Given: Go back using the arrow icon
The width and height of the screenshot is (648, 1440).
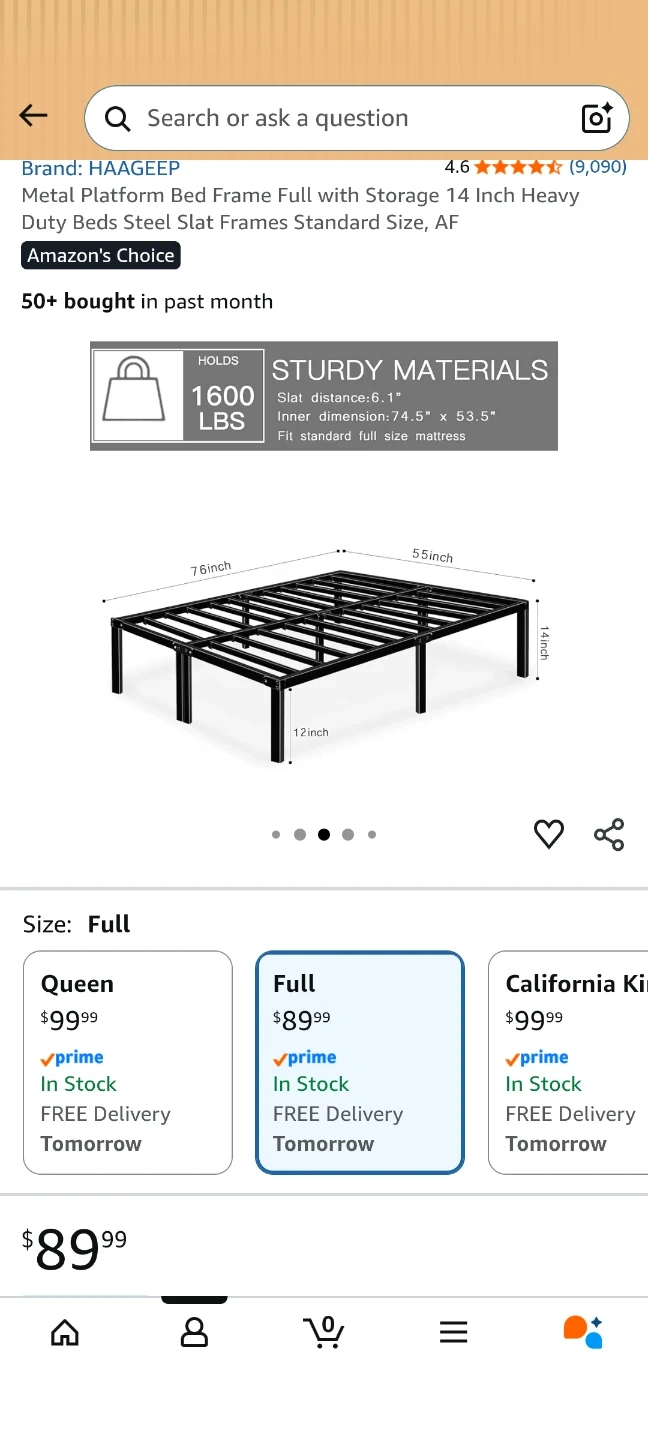Looking at the screenshot, I should coord(34,117).
